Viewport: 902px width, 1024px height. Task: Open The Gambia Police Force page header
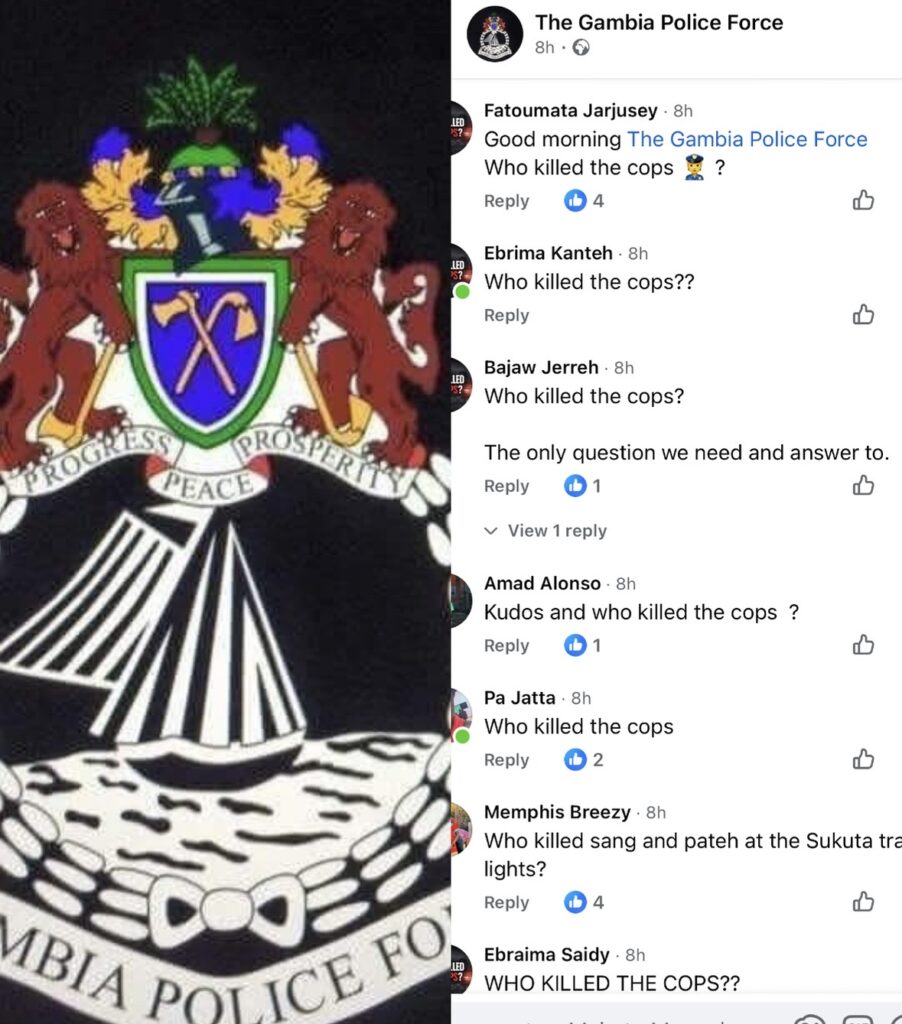pos(658,22)
